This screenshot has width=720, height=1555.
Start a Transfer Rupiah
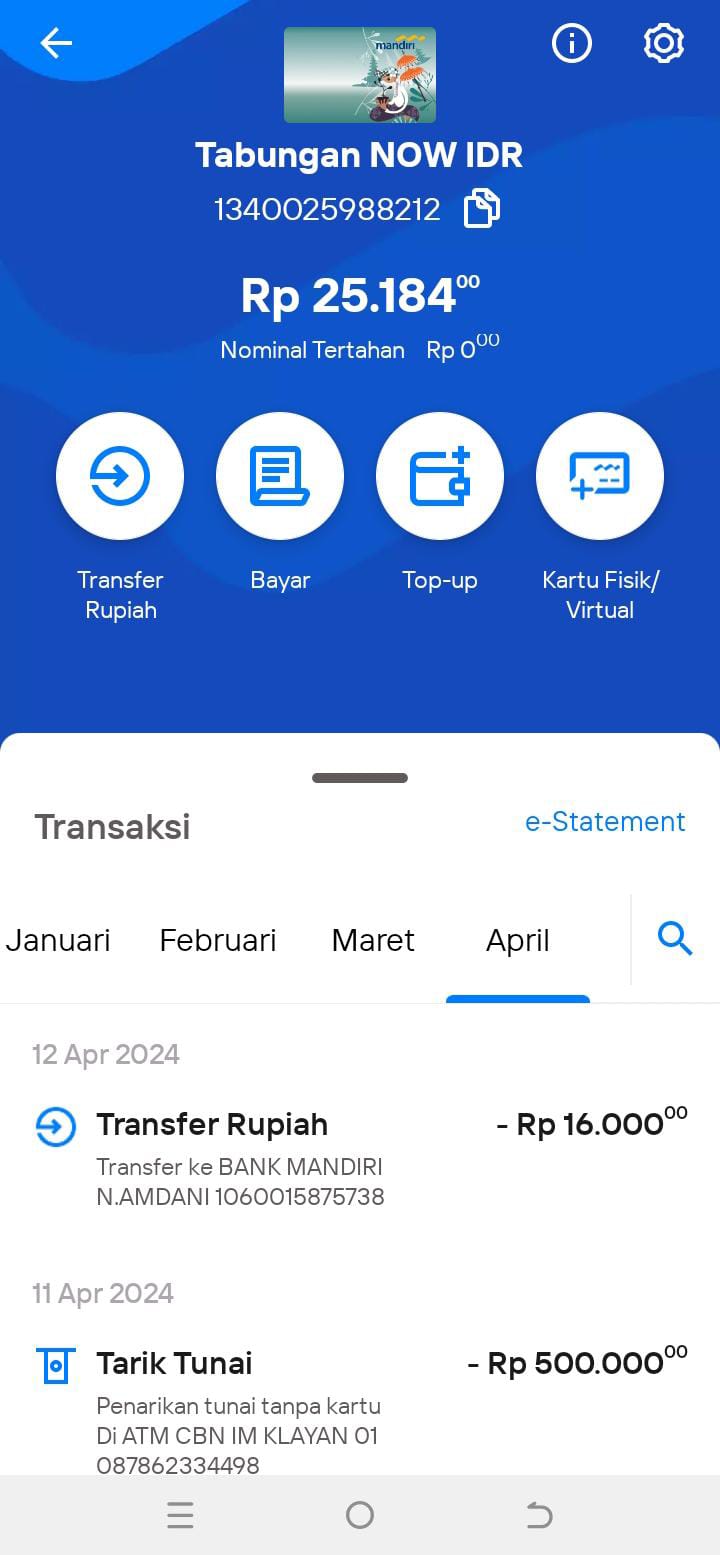(120, 476)
